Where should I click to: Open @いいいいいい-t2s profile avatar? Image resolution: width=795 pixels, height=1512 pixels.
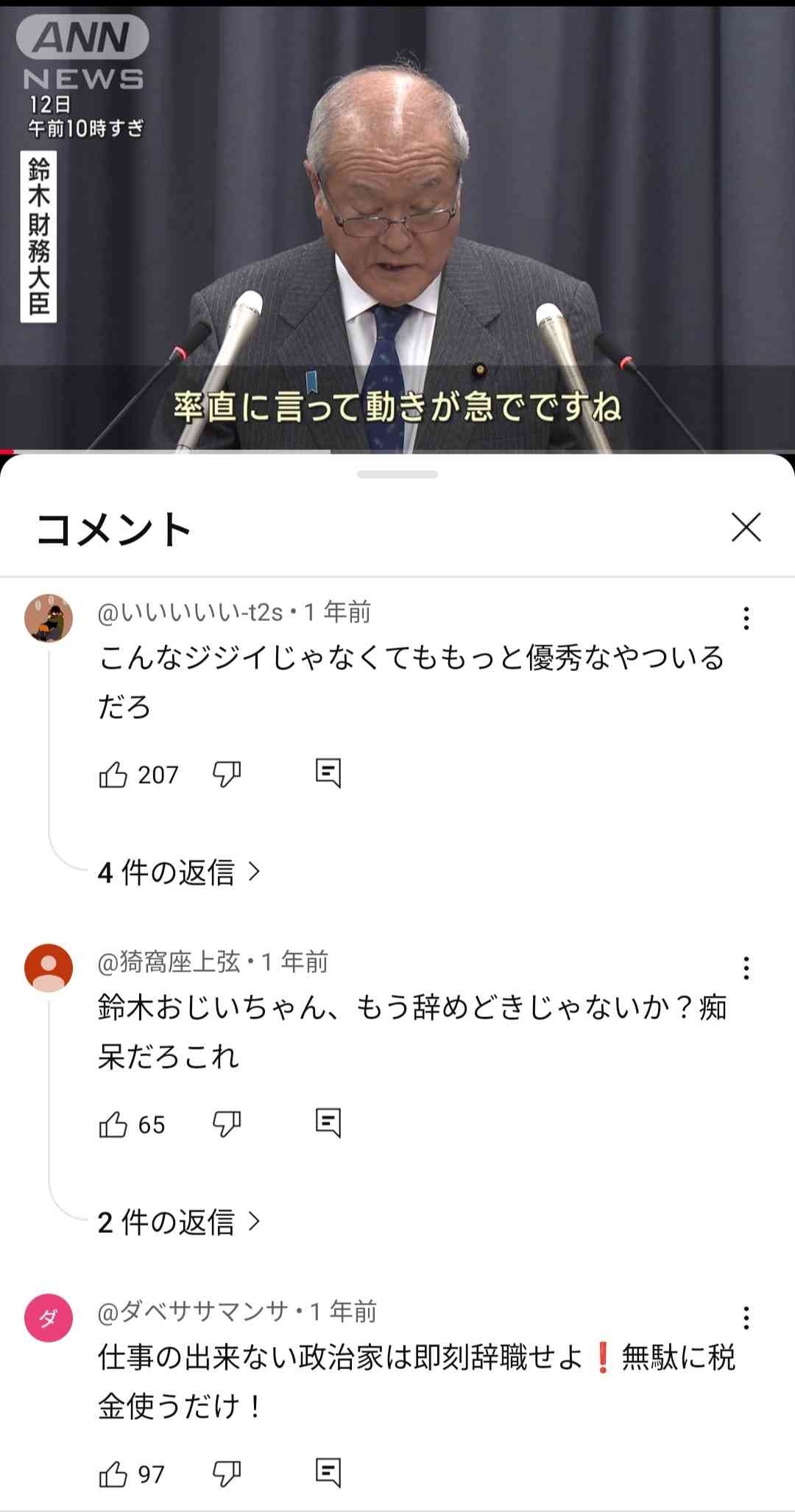click(49, 618)
